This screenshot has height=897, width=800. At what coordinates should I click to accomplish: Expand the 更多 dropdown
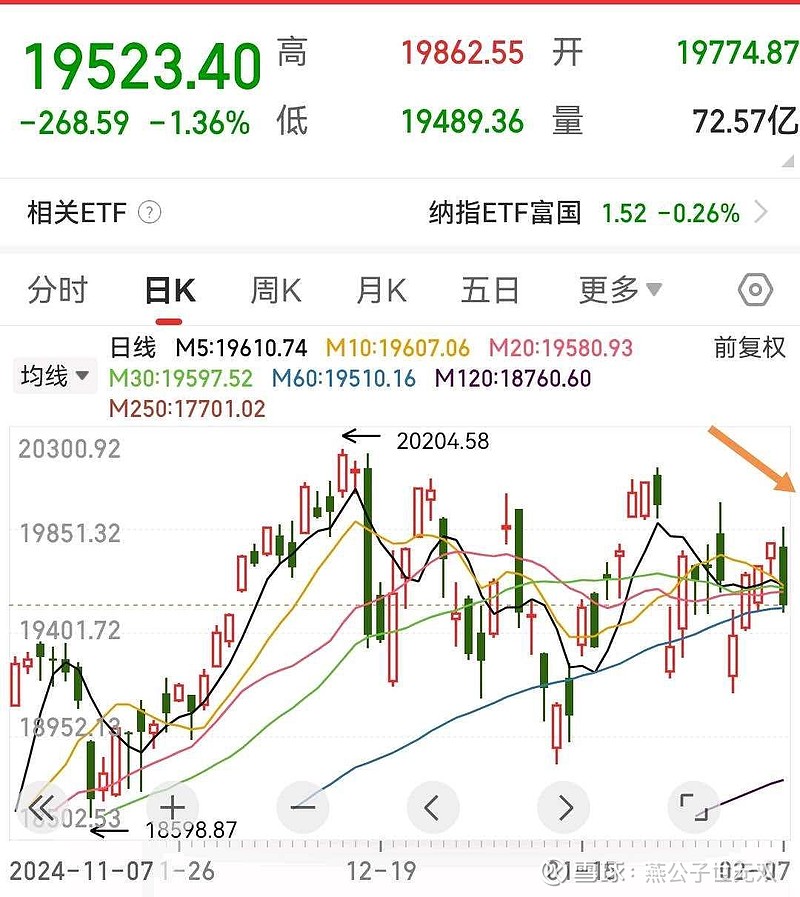[620, 290]
